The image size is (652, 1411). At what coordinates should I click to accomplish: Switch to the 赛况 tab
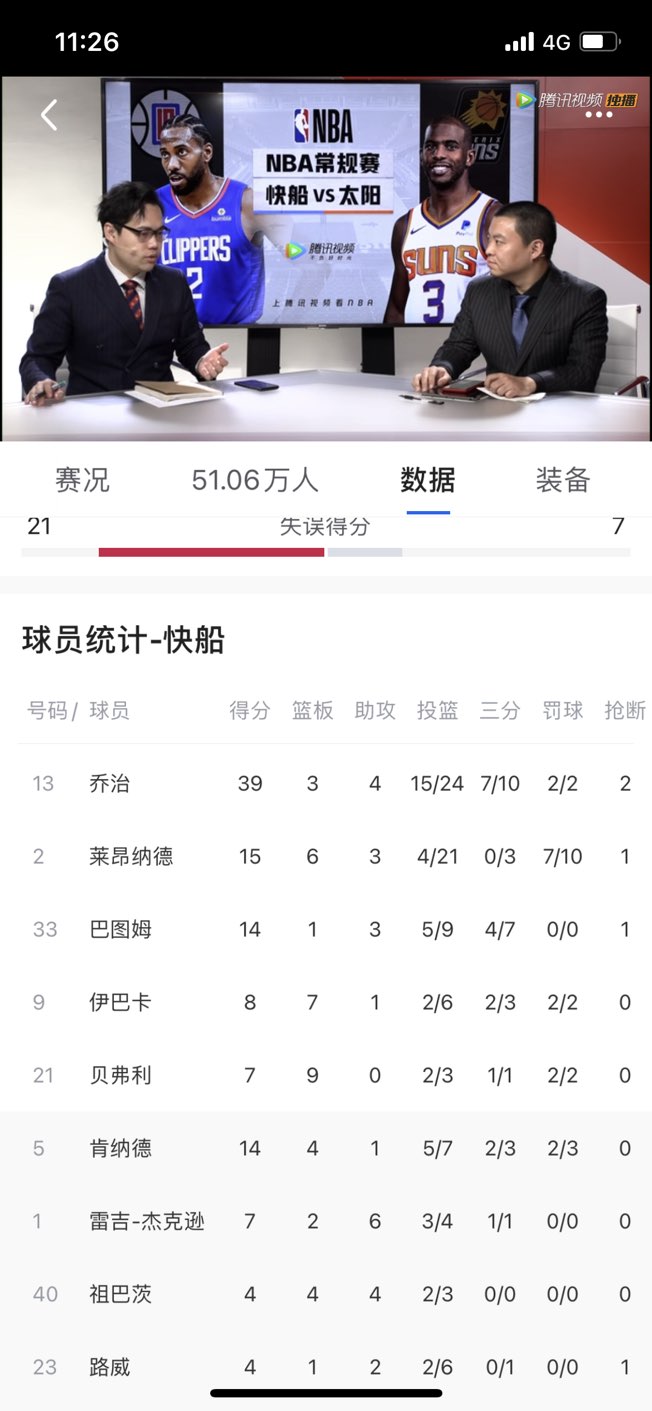coord(82,480)
